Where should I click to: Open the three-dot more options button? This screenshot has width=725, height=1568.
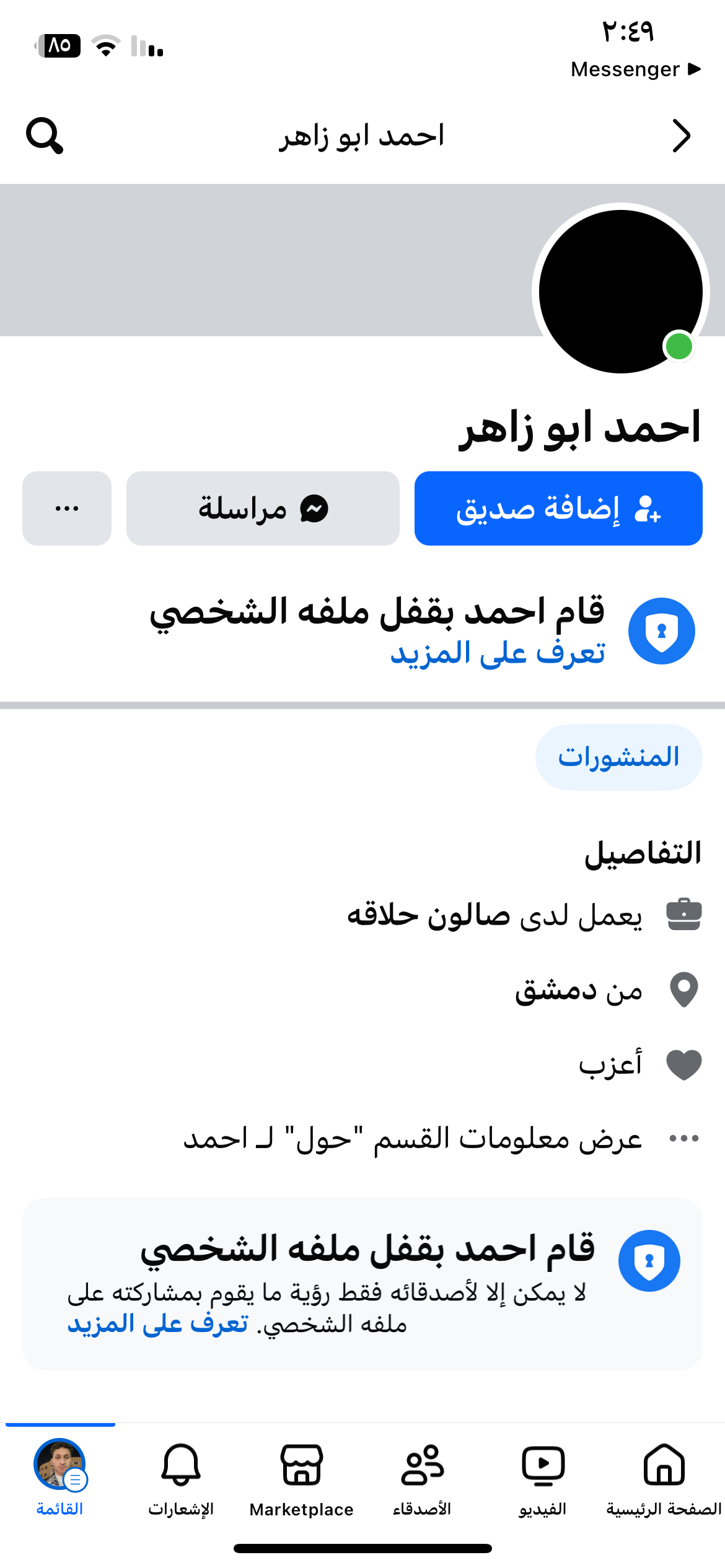pos(67,508)
